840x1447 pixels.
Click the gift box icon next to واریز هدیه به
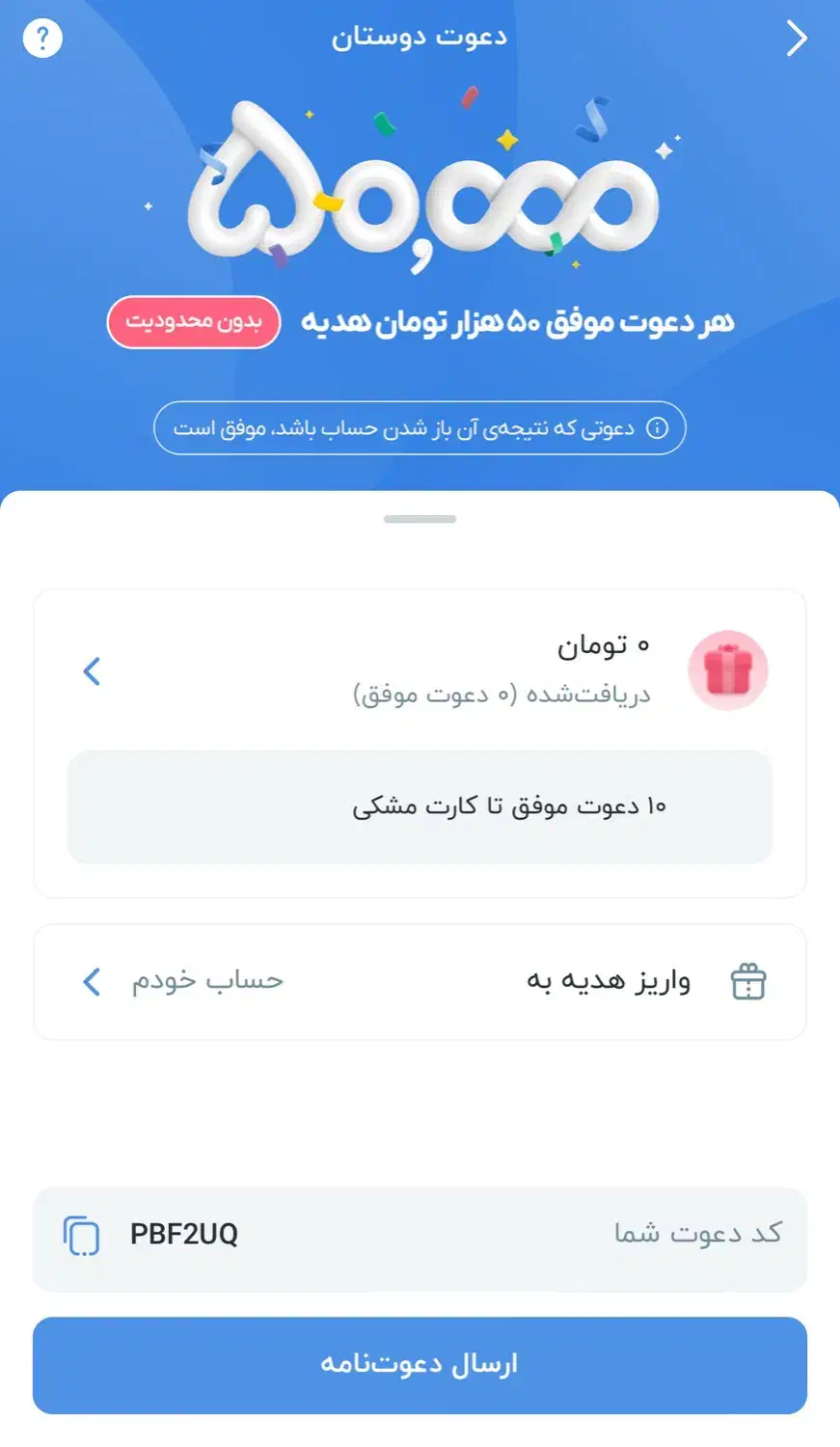747,981
